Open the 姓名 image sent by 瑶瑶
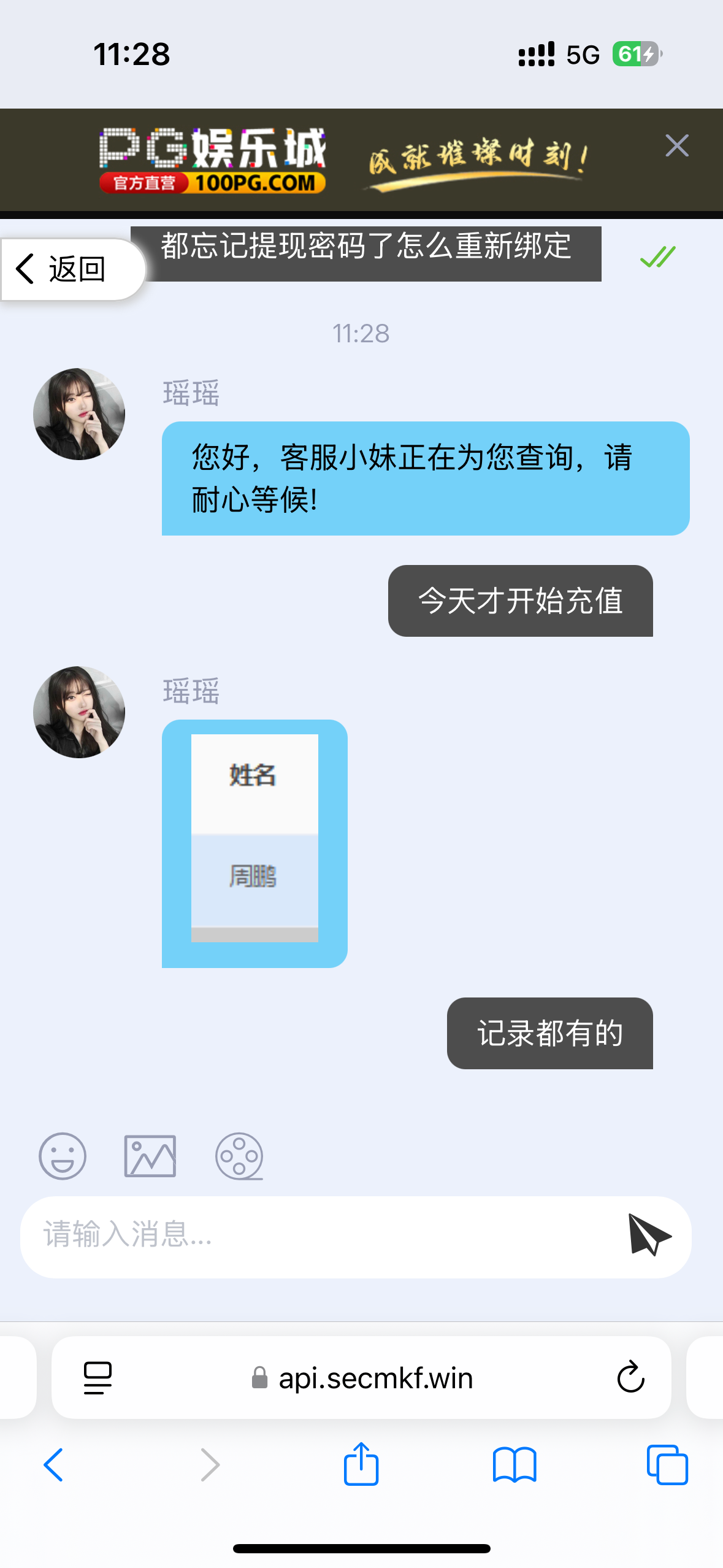Image resolution: width=723 pixels, height=1568 pixels. pos(254,838)
